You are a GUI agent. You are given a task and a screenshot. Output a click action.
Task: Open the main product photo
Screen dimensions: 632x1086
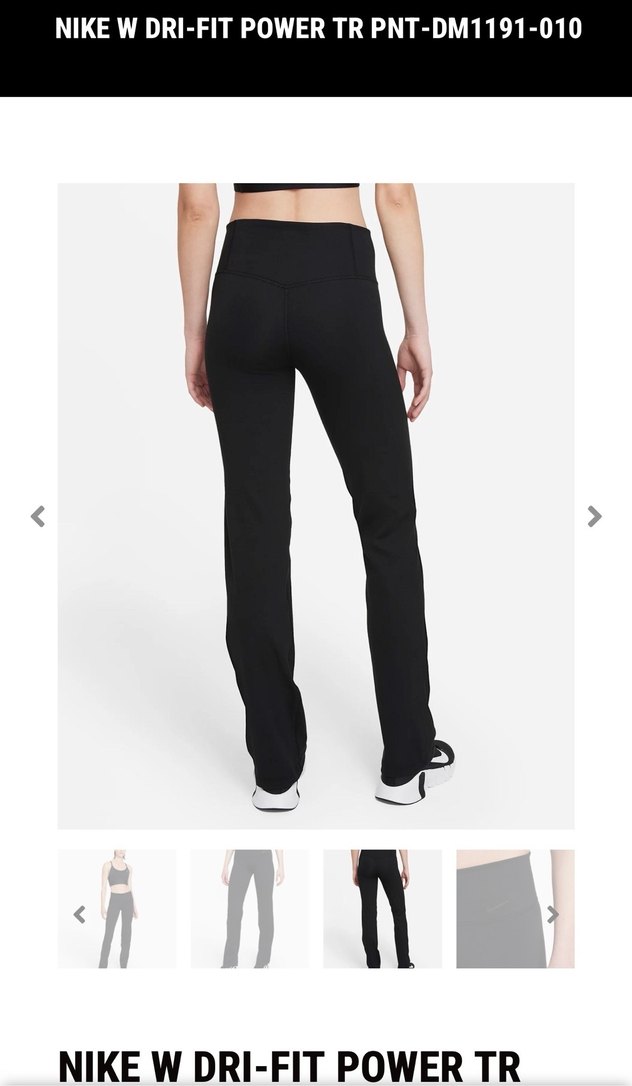(x=316, y=505)
